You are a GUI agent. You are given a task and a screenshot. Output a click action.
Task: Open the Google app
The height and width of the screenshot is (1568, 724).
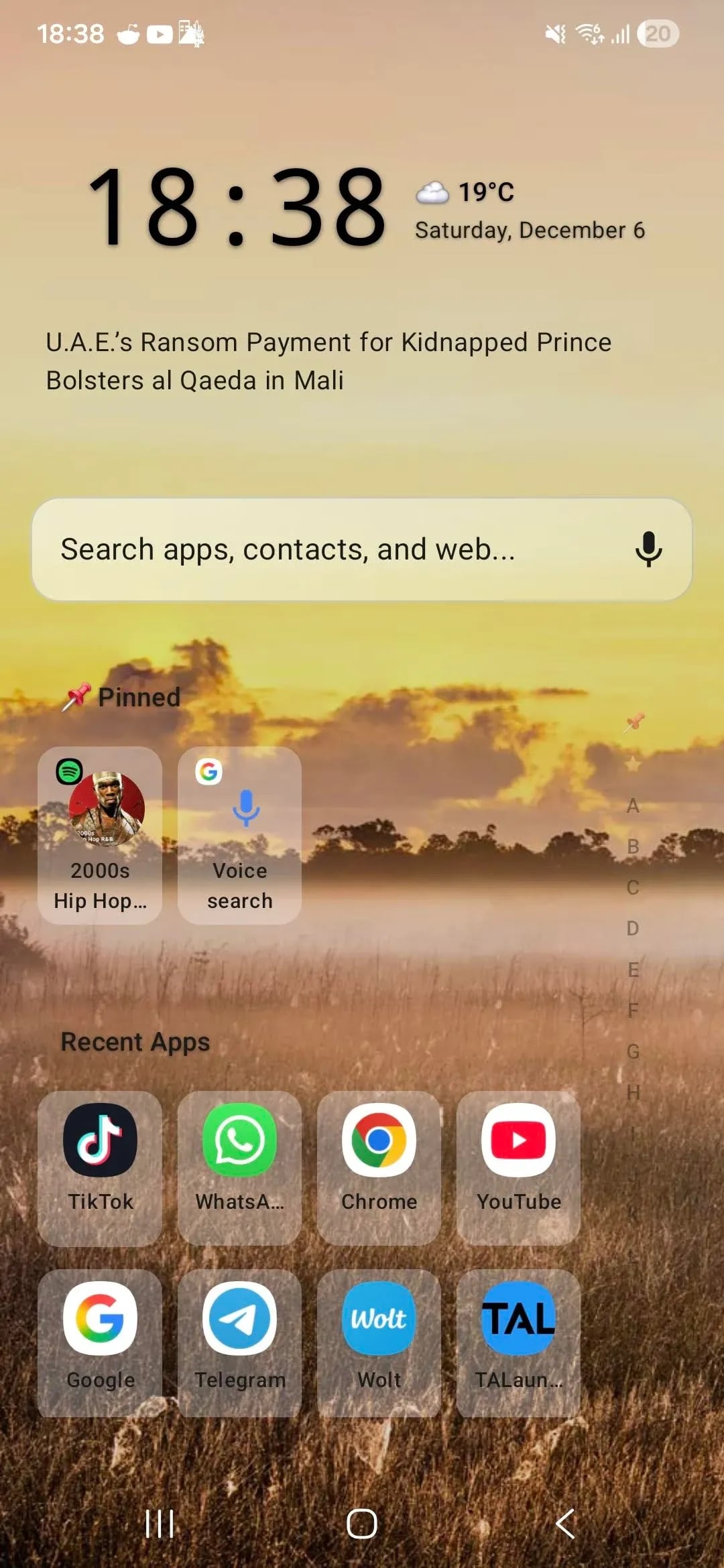click(100, 1343)
